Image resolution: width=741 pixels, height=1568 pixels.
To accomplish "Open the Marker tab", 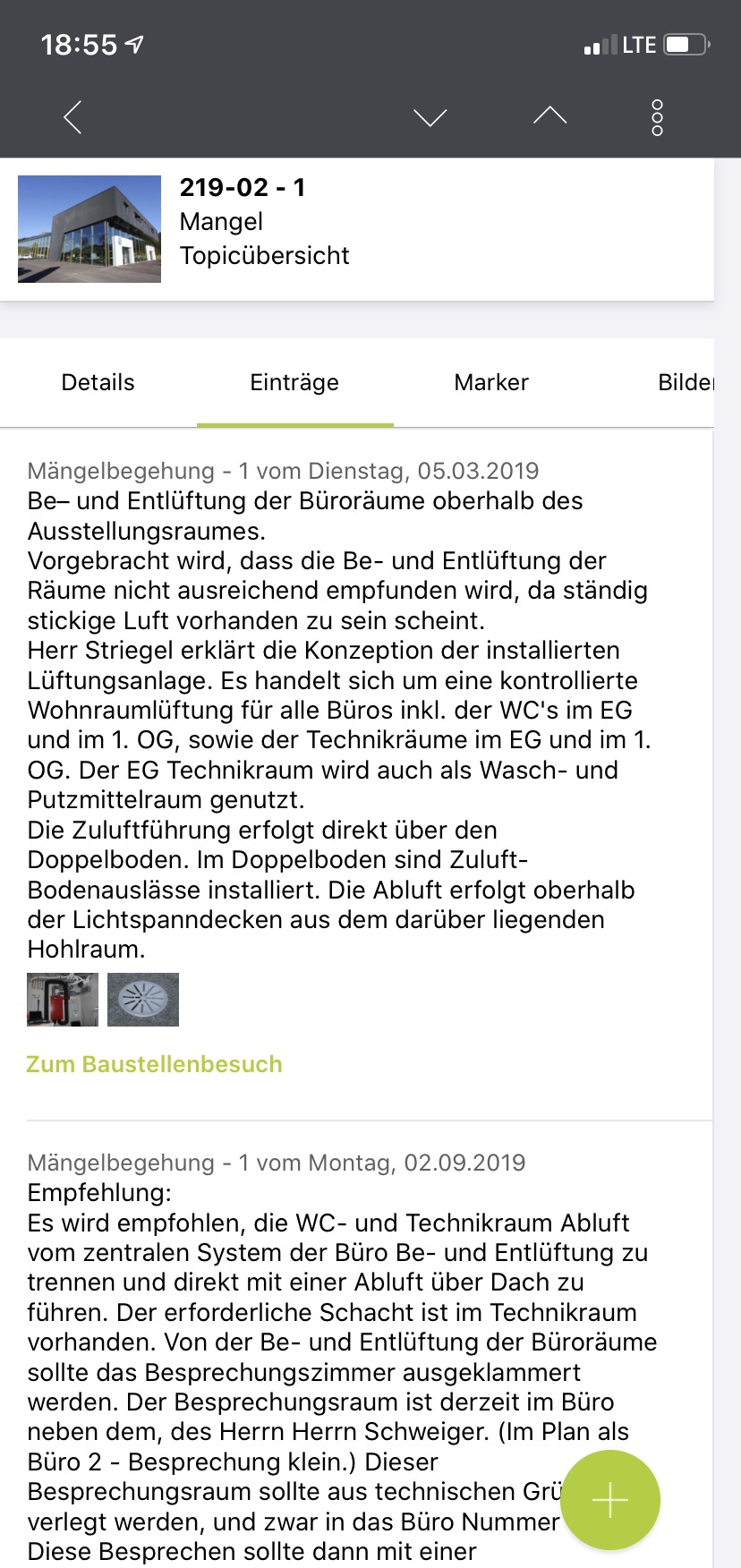I will click(x=491, y=382).
